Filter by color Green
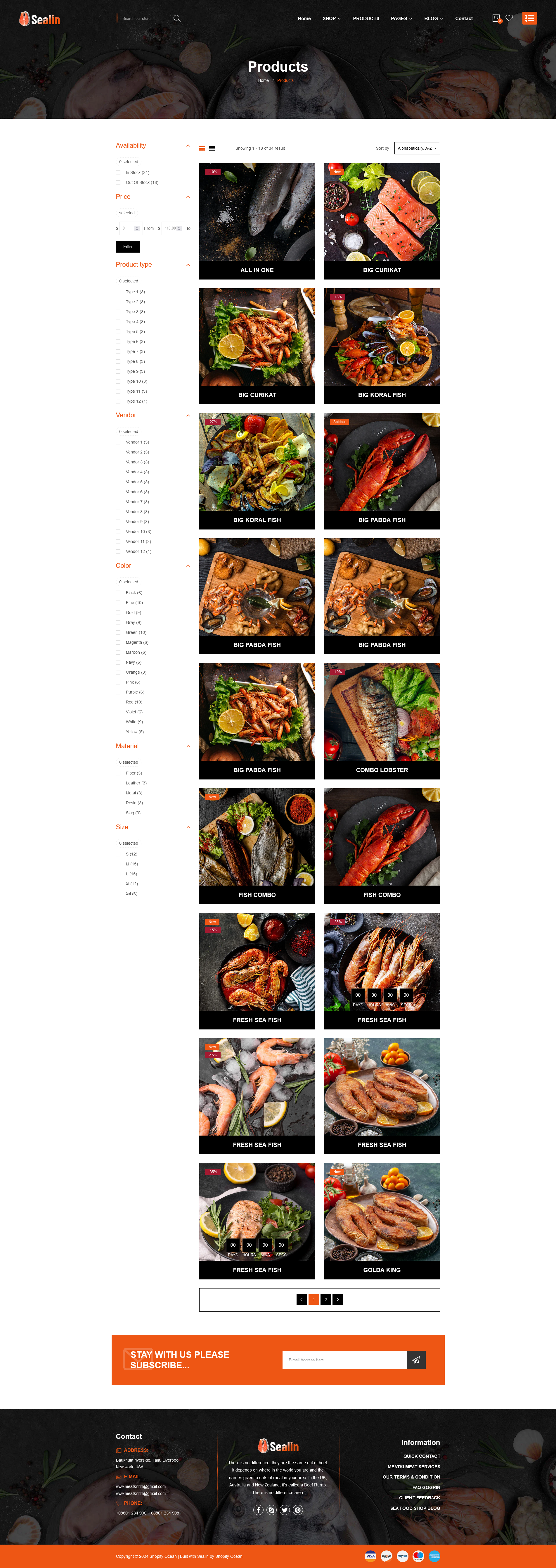This screenshot has width=556, height=1568. point(119,632)
